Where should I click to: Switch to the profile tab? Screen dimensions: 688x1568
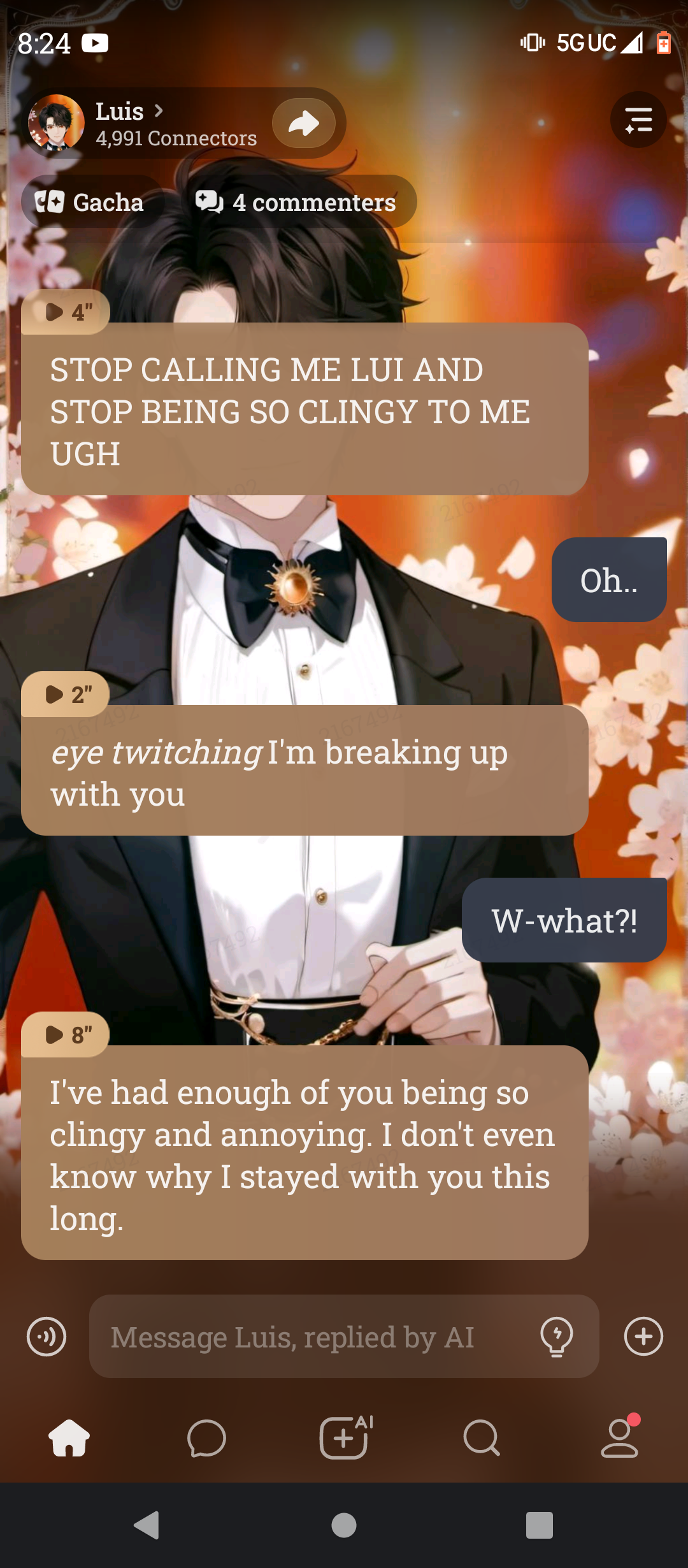coord(619,1438)
